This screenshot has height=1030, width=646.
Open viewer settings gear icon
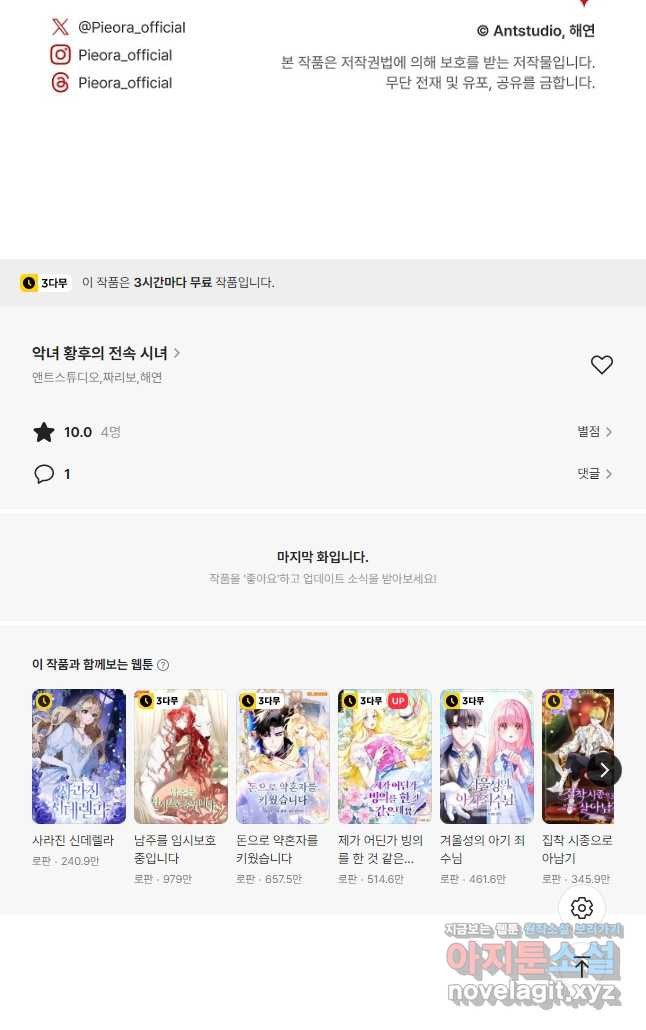point(582,908)
